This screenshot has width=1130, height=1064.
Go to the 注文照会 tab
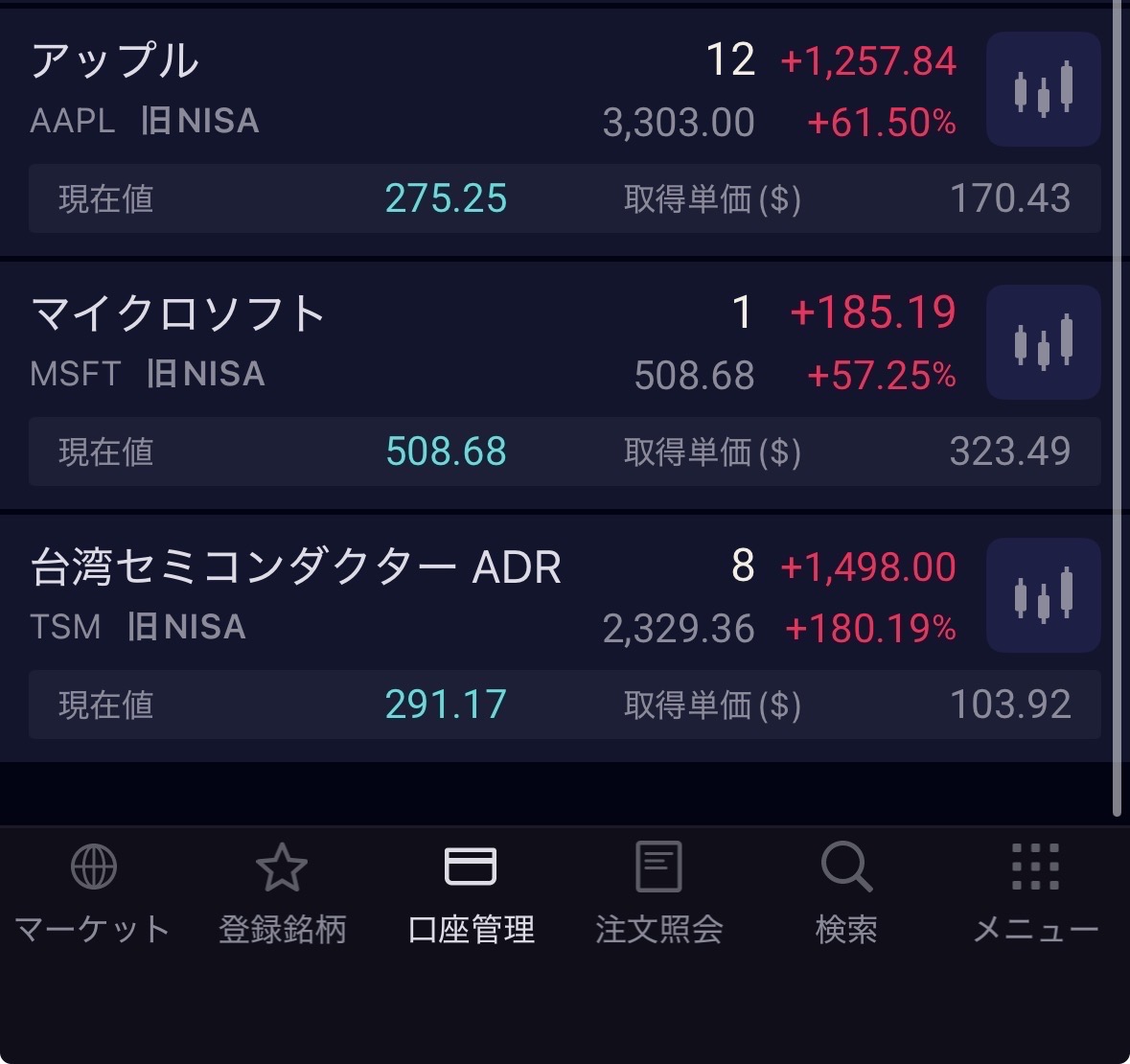coord(658,893)
